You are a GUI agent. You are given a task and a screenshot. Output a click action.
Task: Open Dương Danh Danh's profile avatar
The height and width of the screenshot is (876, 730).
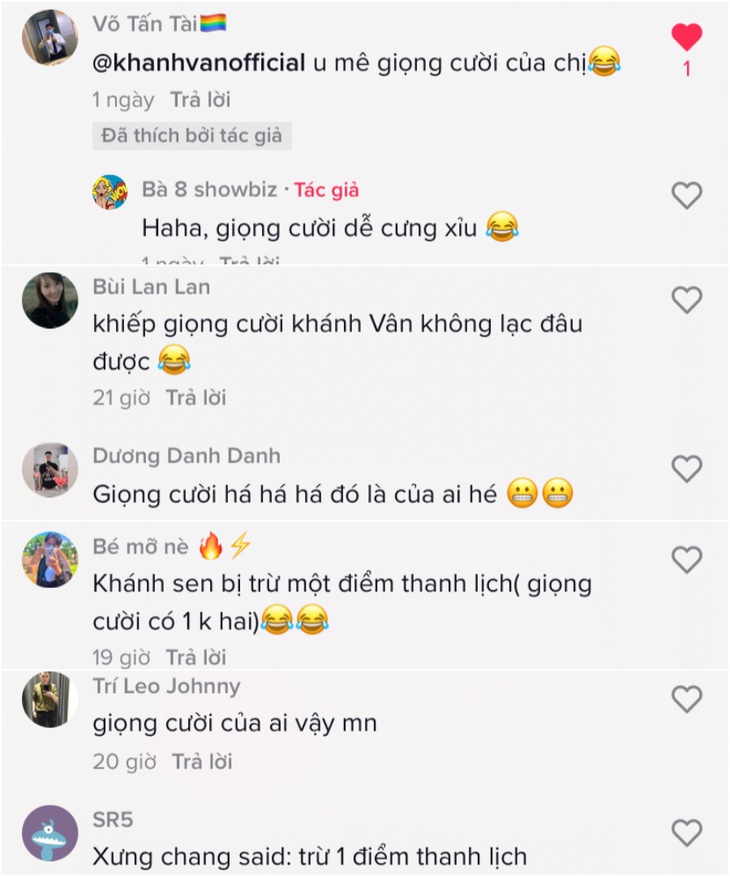(x=50, y=470)
